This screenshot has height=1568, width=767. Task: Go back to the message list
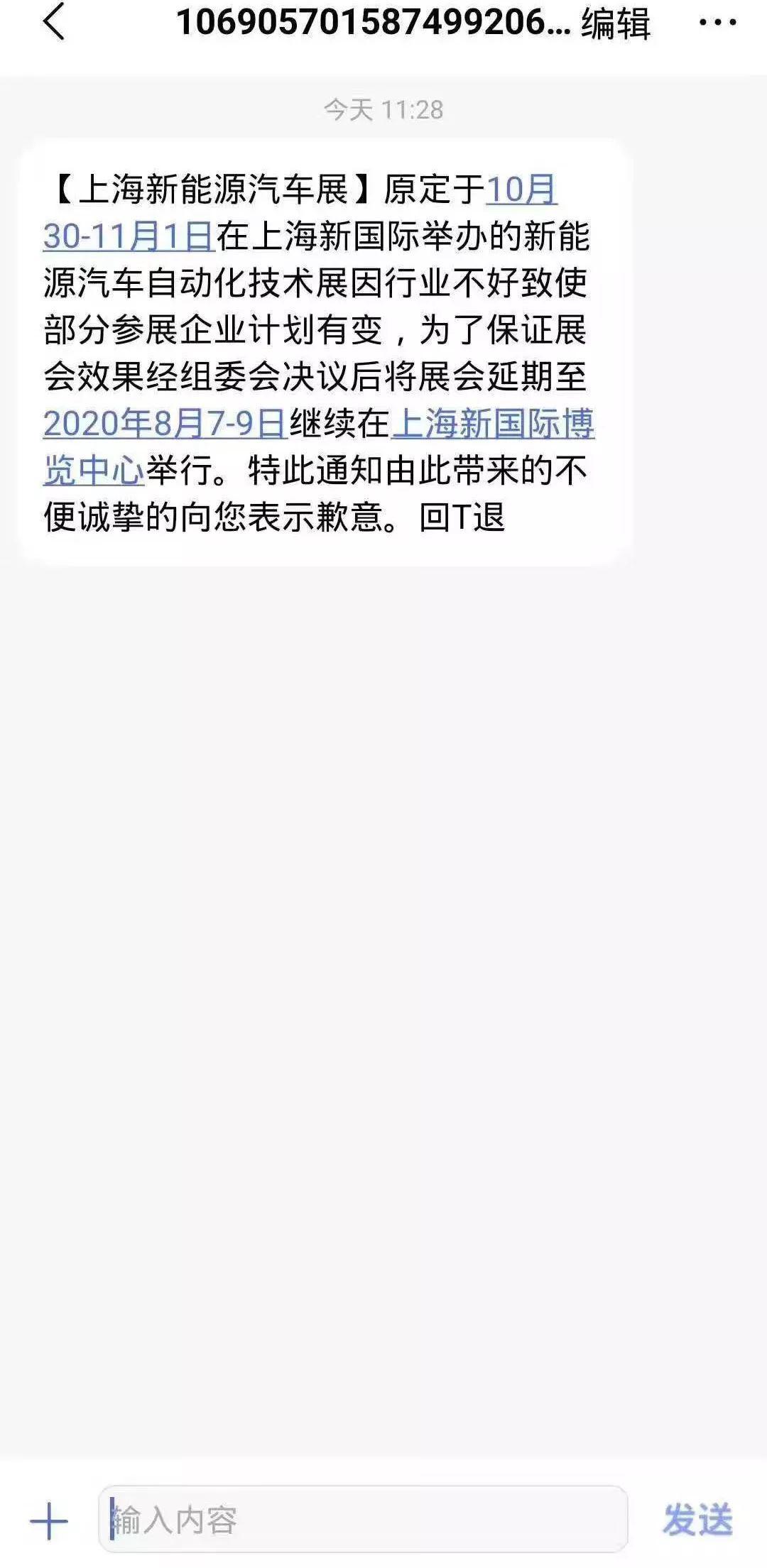pyautogui.click(x=54, y=22)
